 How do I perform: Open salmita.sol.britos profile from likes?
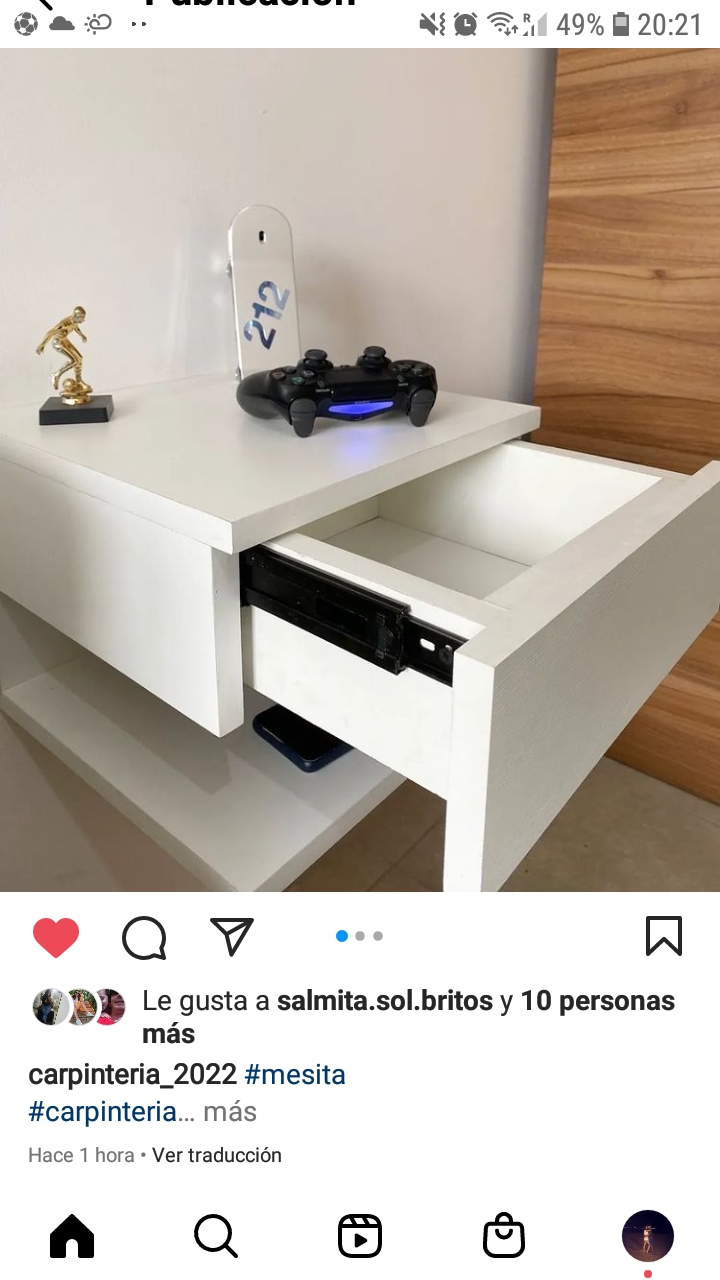pyautogui.click(x=385, y=1001)
